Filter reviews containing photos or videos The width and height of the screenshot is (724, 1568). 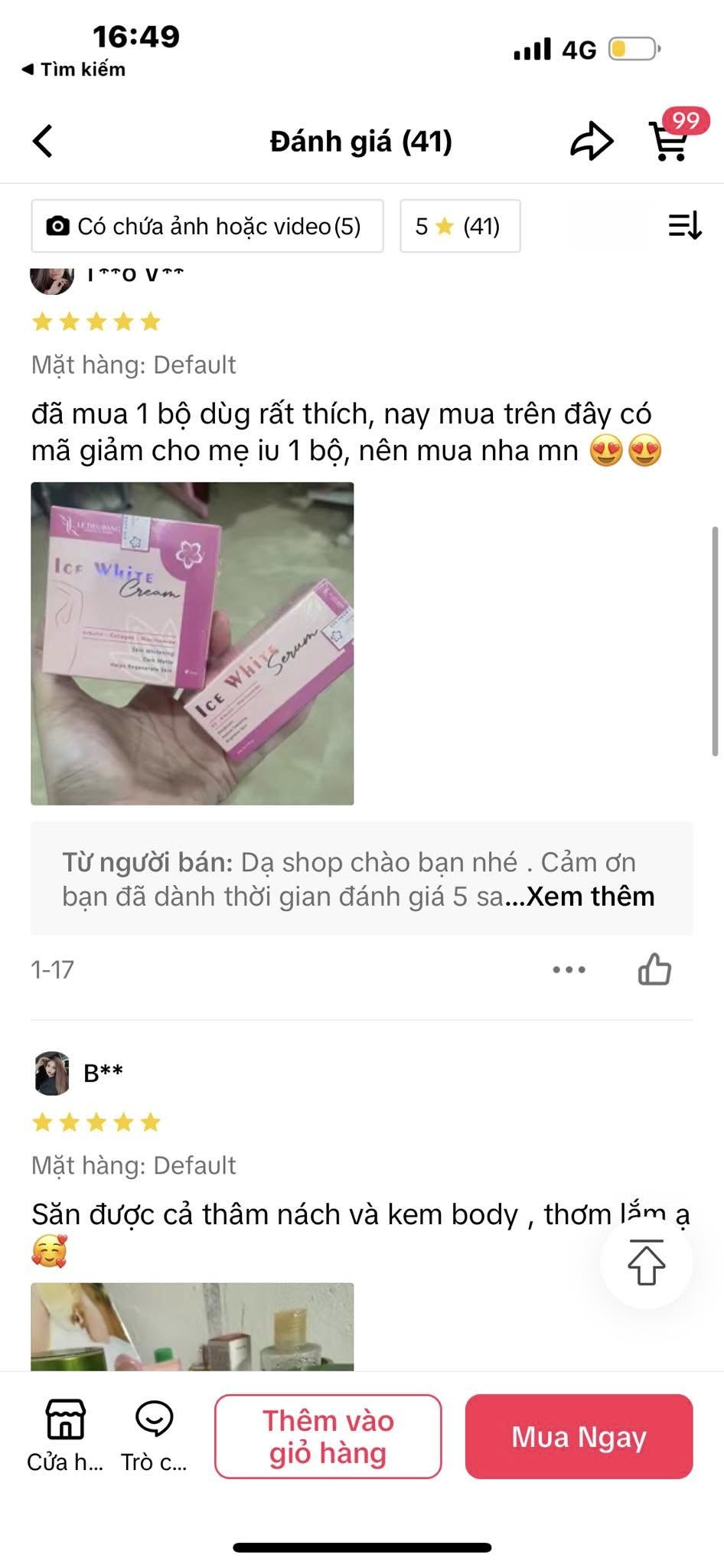click(x=207, y=227)
